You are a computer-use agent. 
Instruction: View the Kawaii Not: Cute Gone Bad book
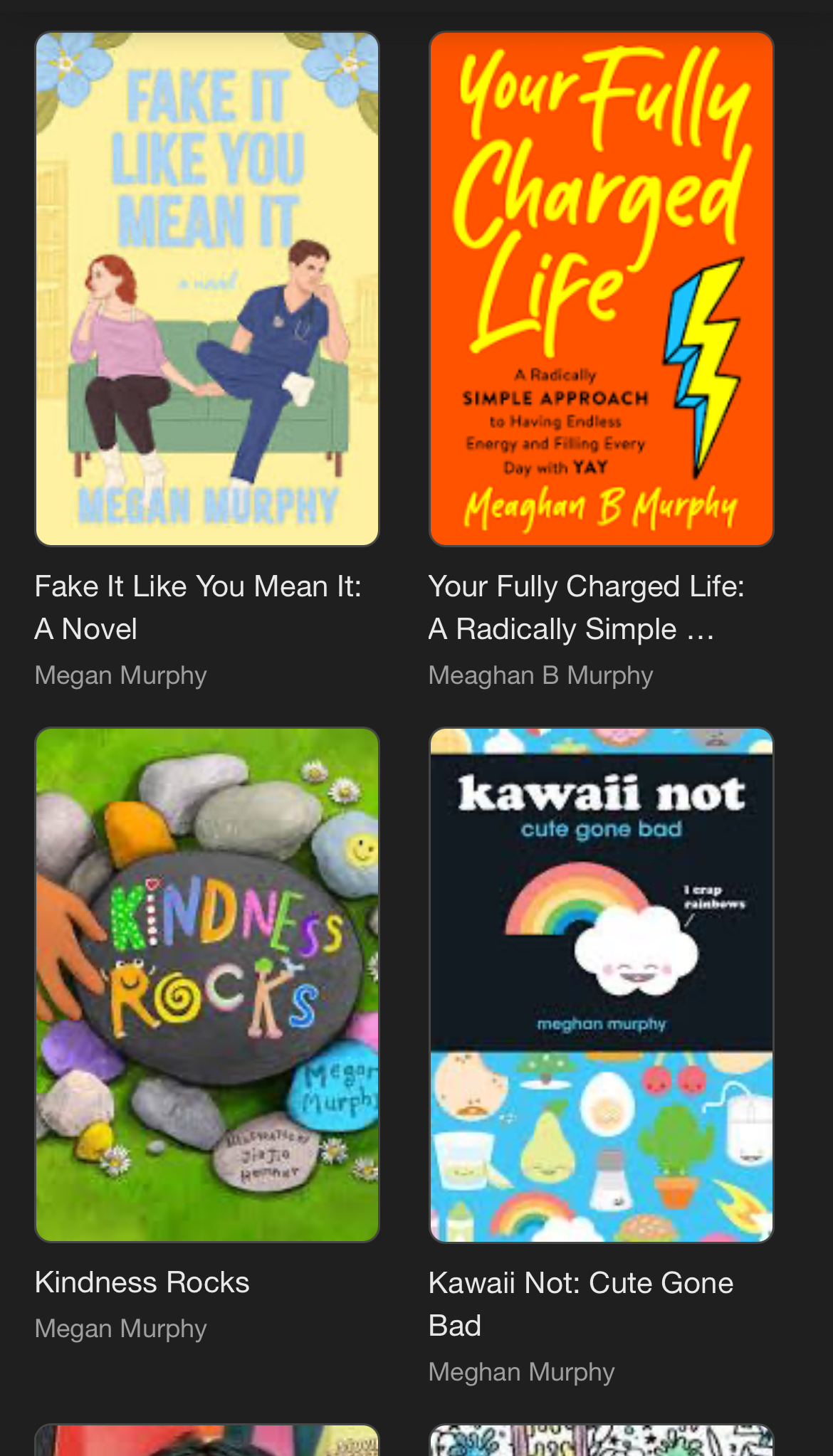pos(601,985)
